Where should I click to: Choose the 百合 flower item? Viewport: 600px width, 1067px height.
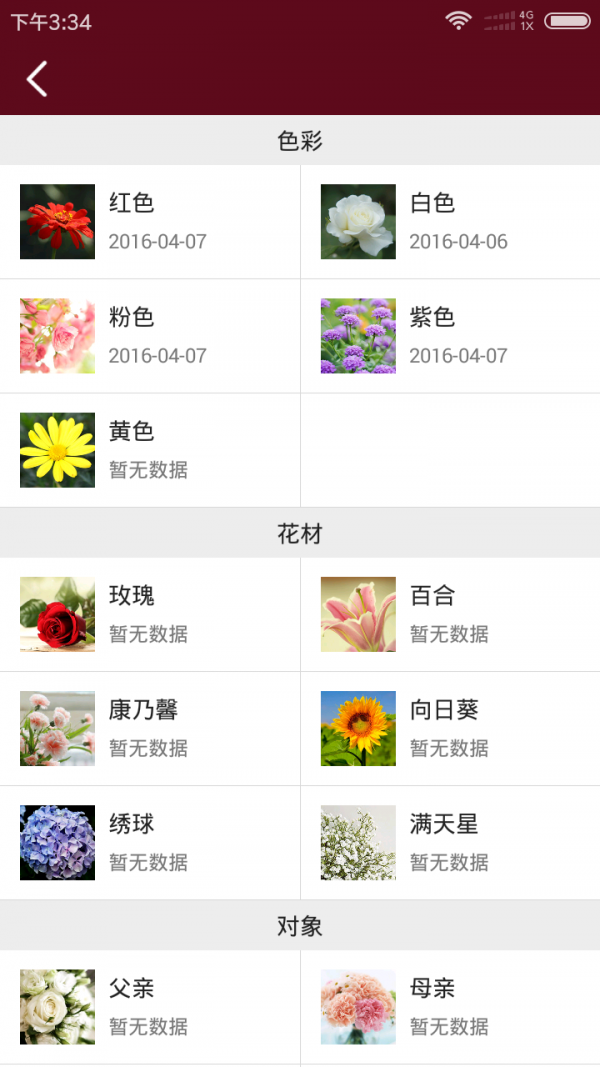(450, 614)
